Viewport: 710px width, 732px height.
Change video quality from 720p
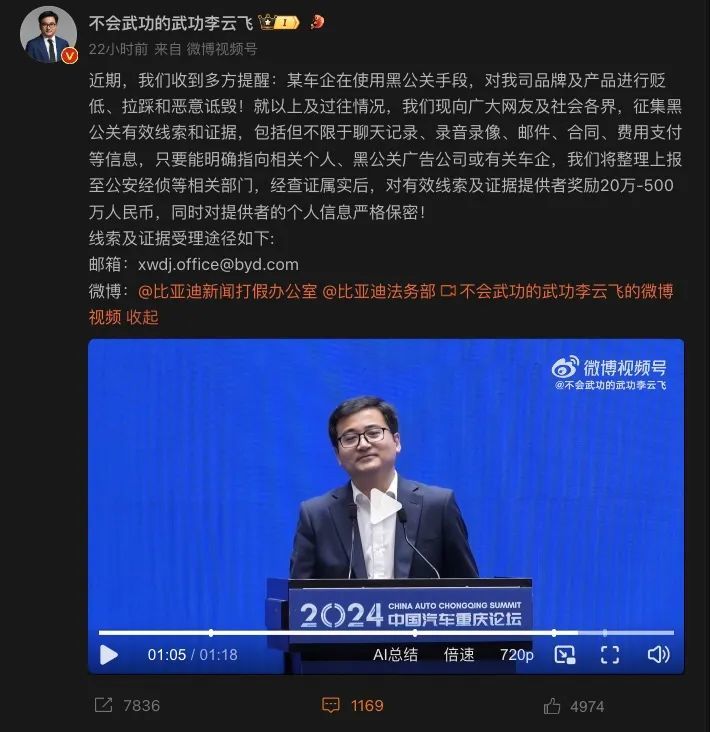(x=517, y=655)
